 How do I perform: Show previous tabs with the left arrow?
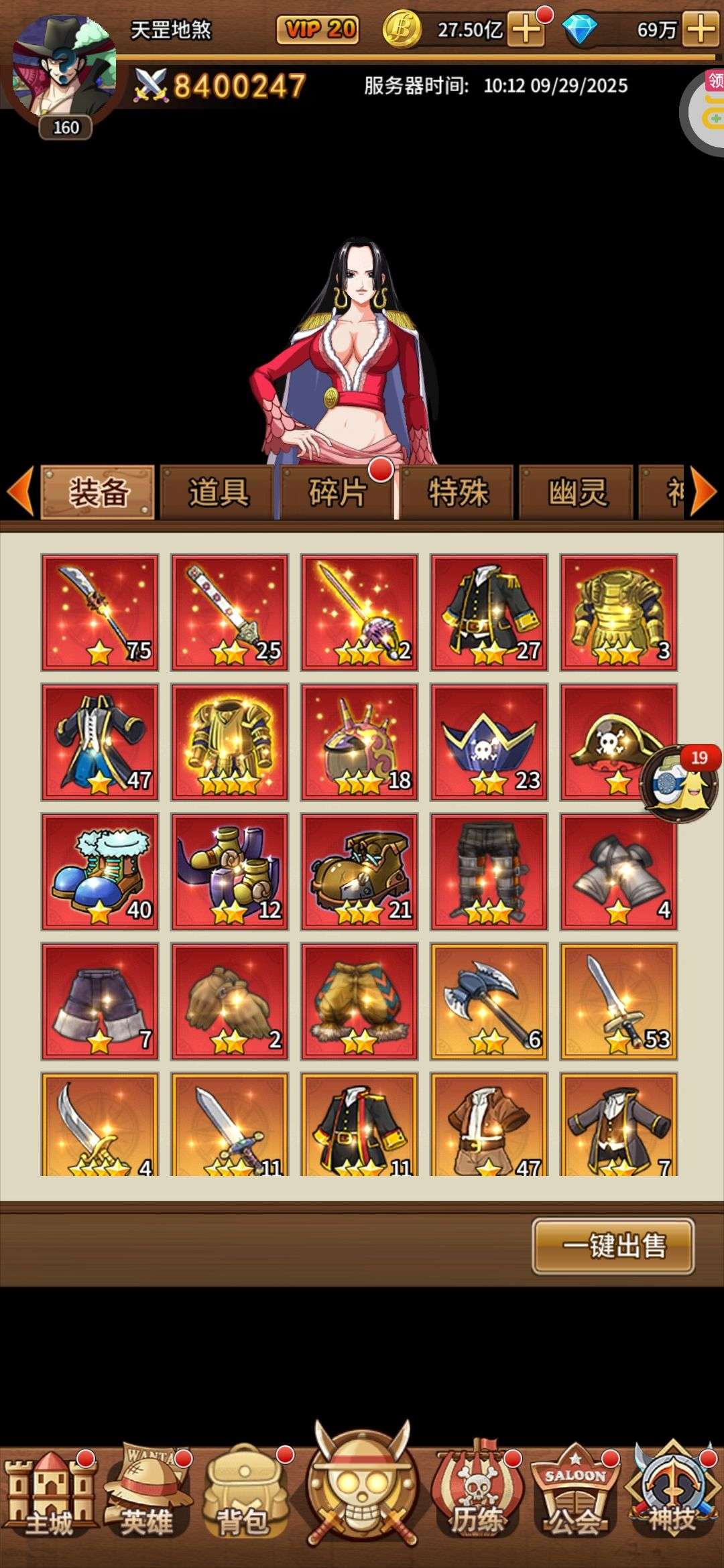click(x=20, y=492)
